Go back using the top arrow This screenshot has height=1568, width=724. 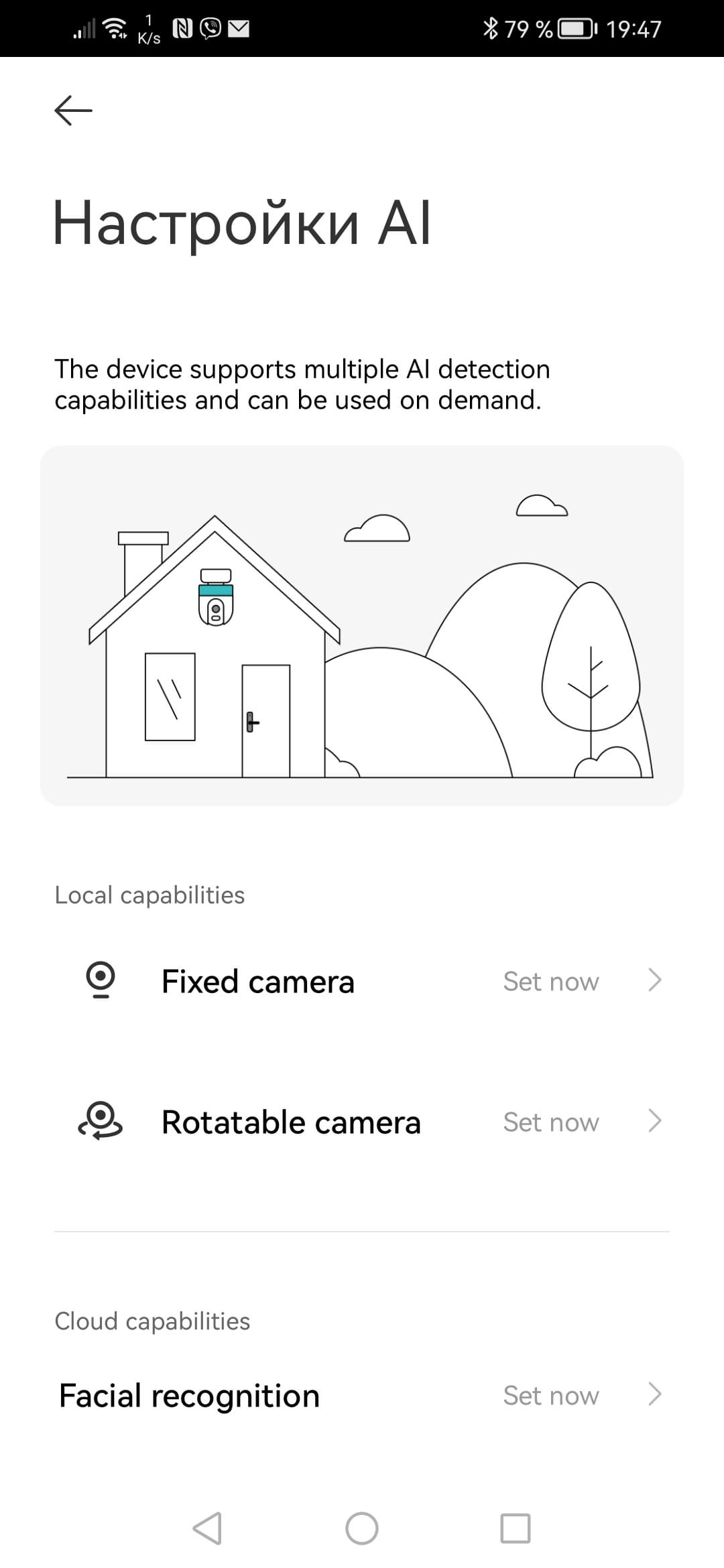(x=73, y=110)
